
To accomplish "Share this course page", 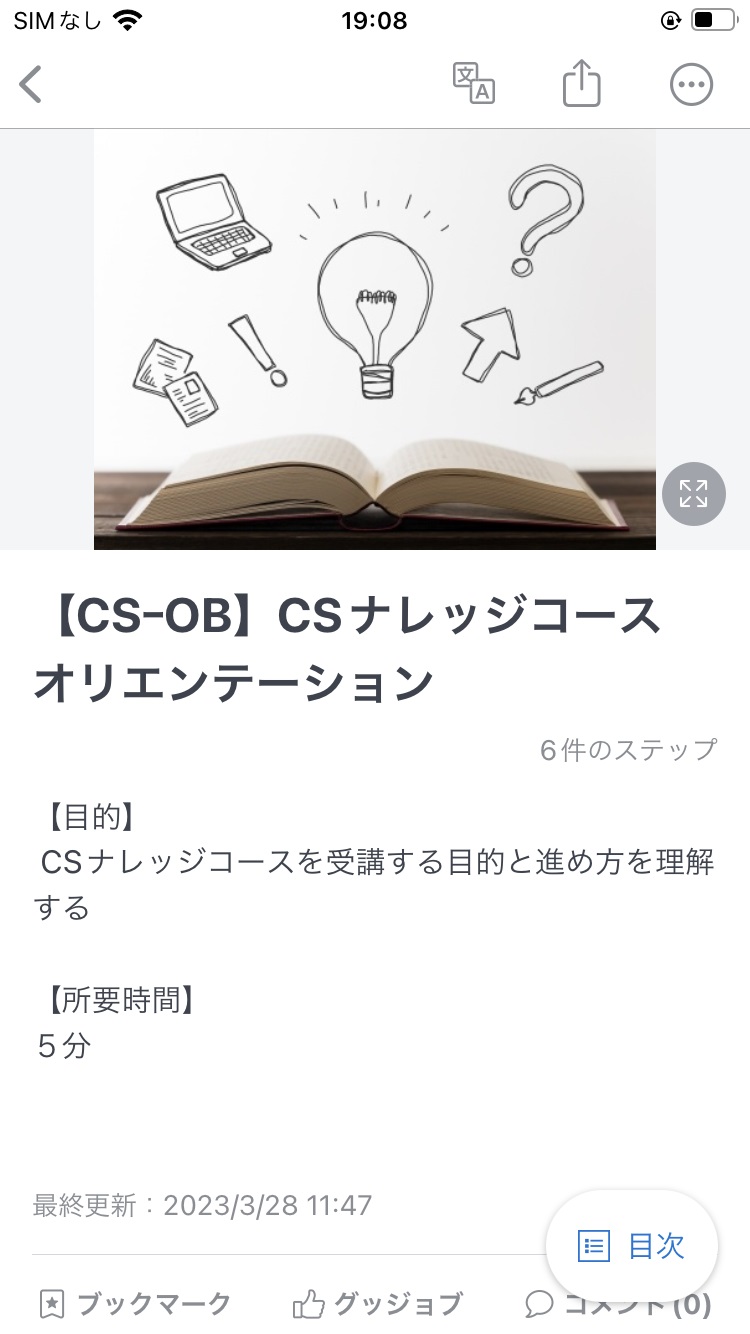I will [581, 84].
